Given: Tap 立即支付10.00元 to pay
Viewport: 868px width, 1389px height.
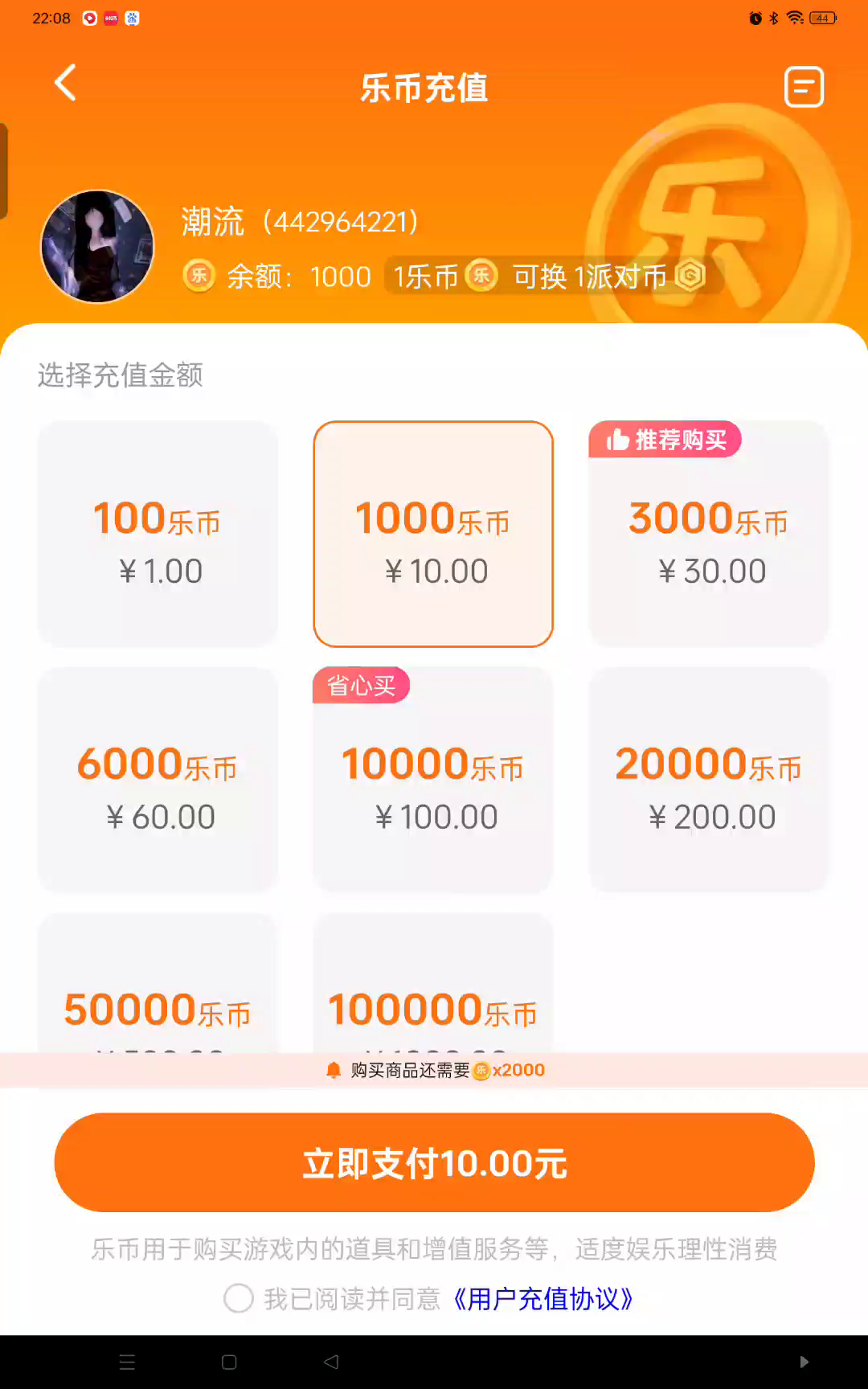Looking at the screenshot, I should [434, 1162].
